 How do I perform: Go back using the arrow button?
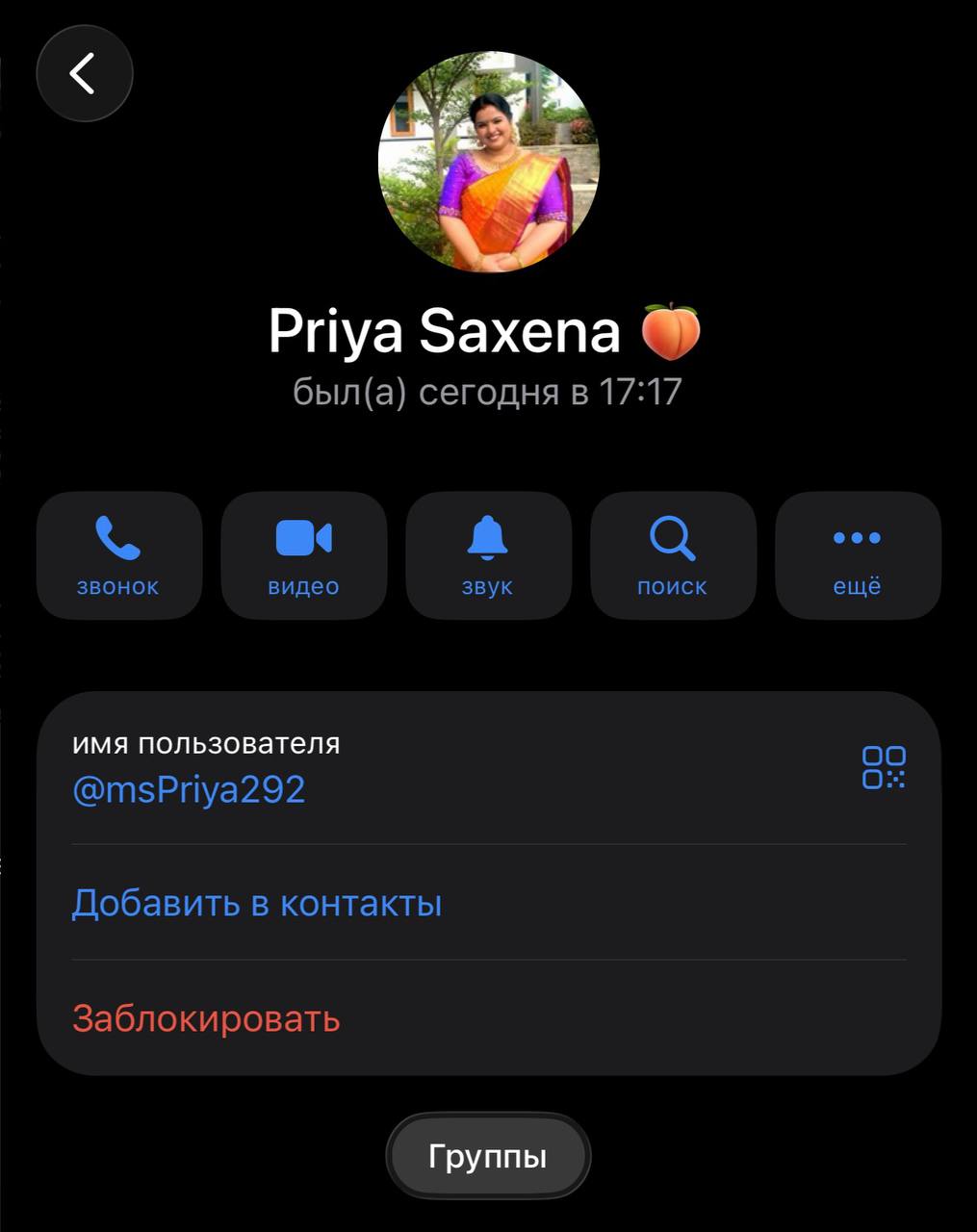84,73
